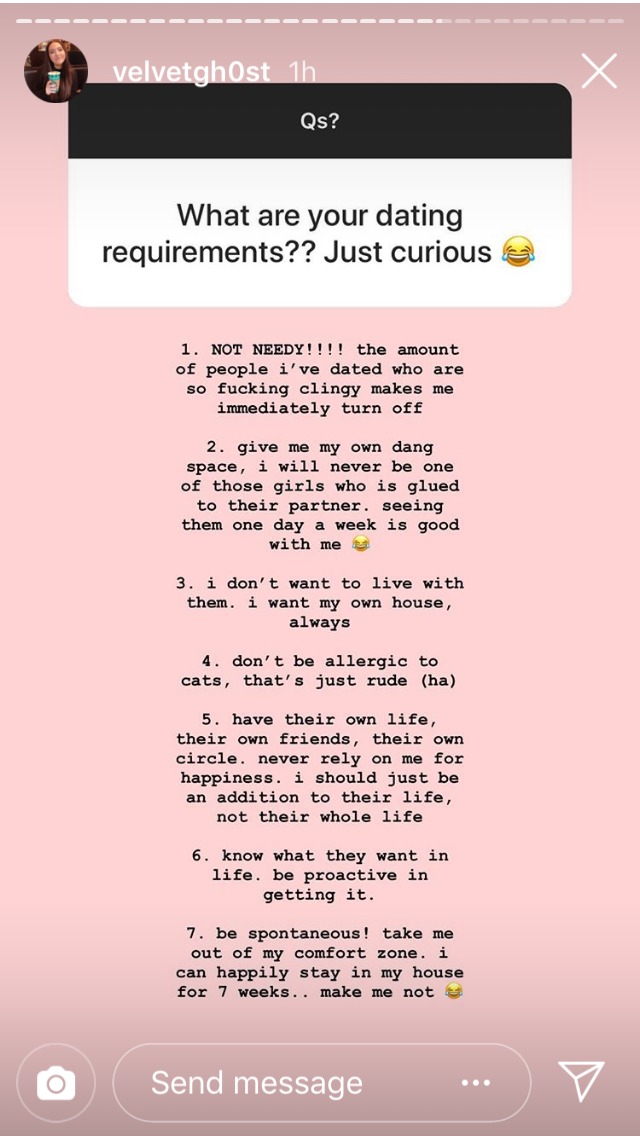
Task: Share this story via paper plane icon
Action: click(581, 1081)
